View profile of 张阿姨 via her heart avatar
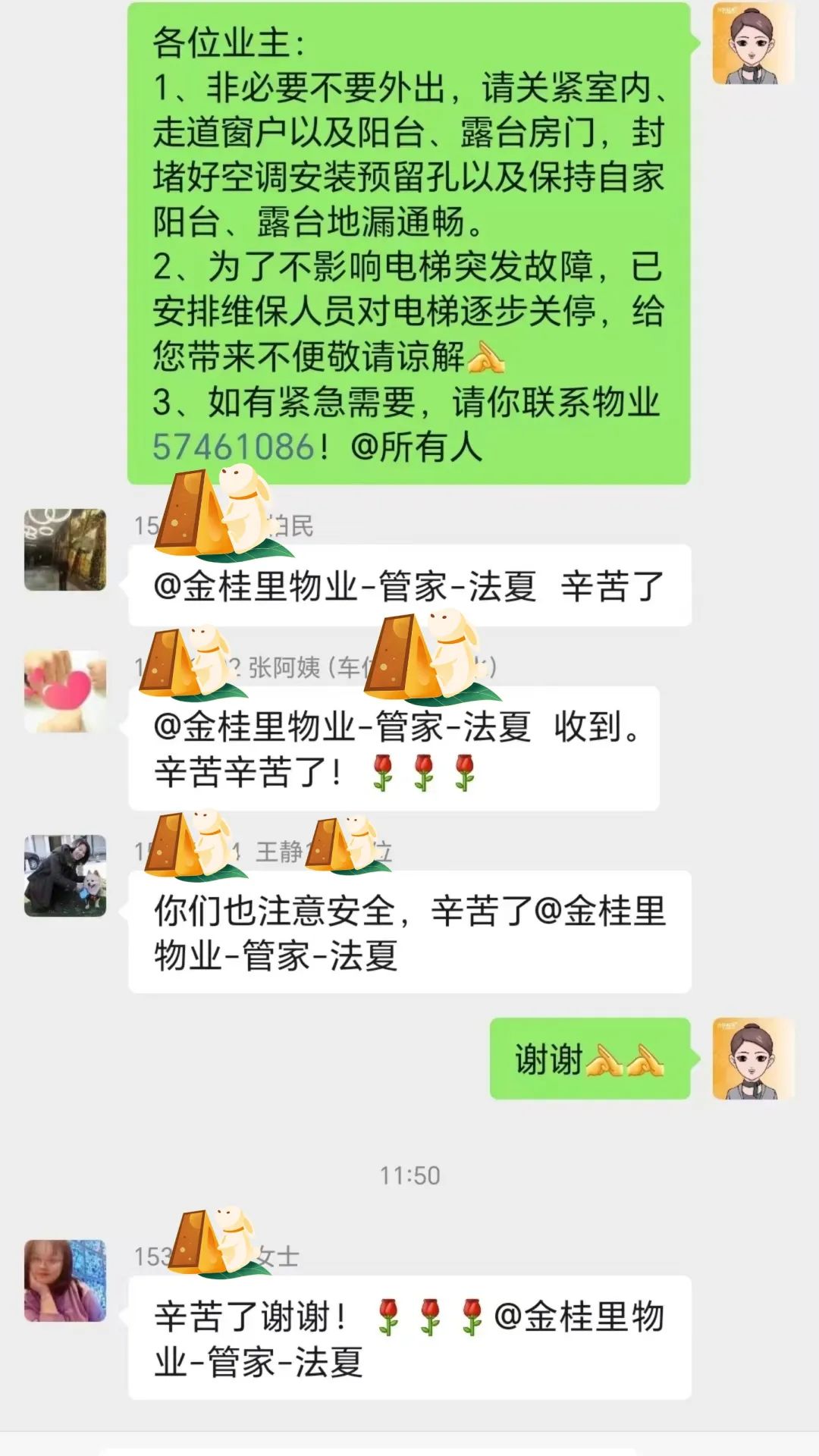This screenshot has width=819, height=1456. click(x=65, y=691)
